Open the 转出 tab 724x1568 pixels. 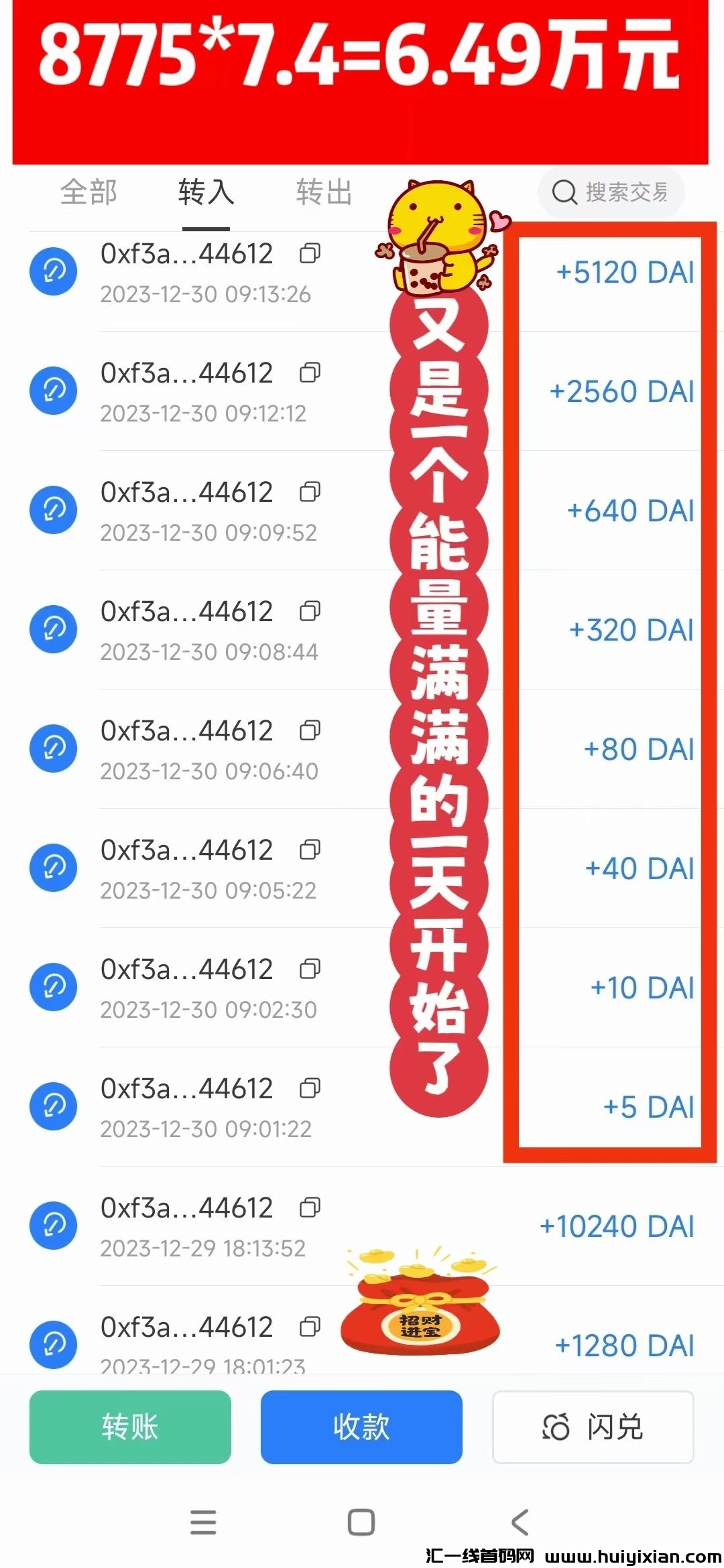pyautogui.click(x=324, y=192)
